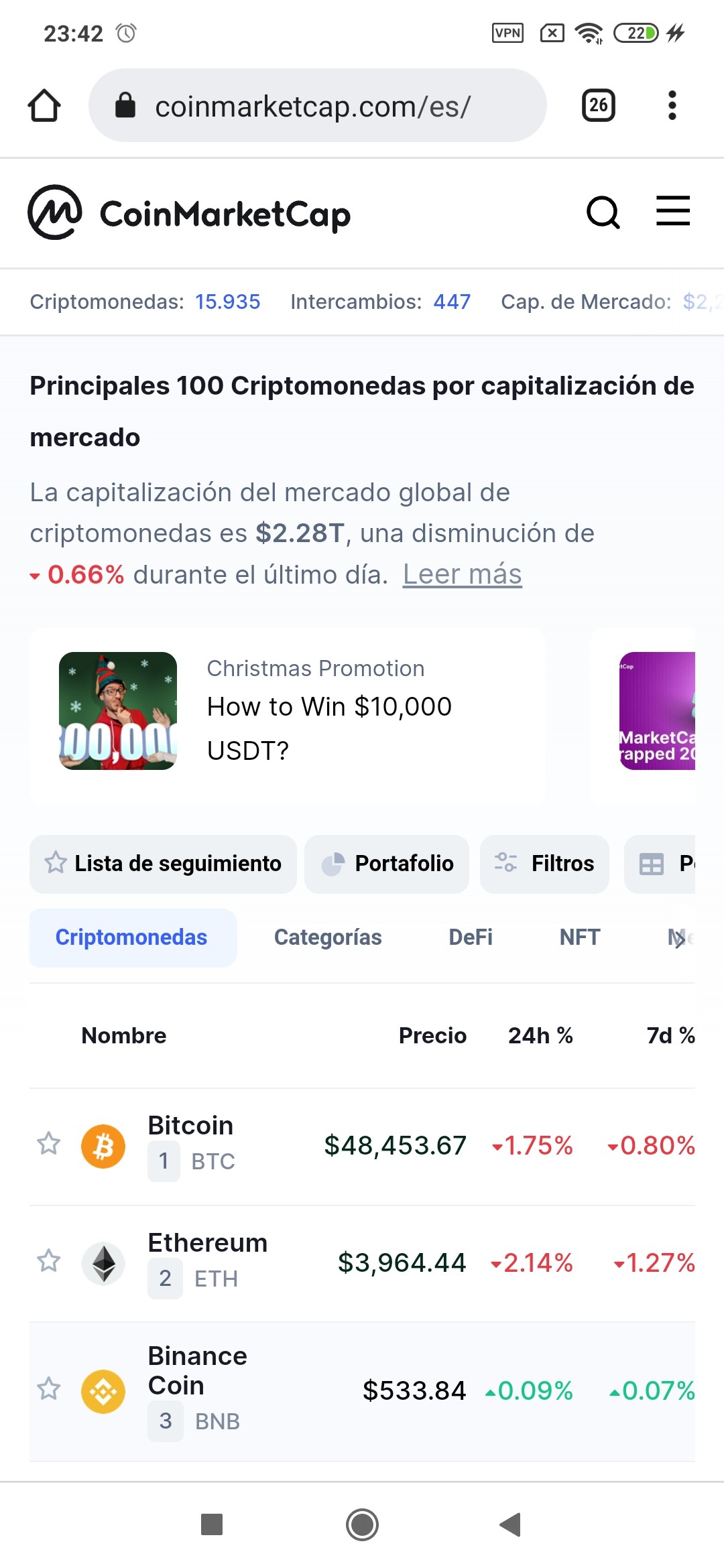Viewport: 724px width, 1568px height.
Task: Tap the browser home button
Action: click(x=44, y=105)
